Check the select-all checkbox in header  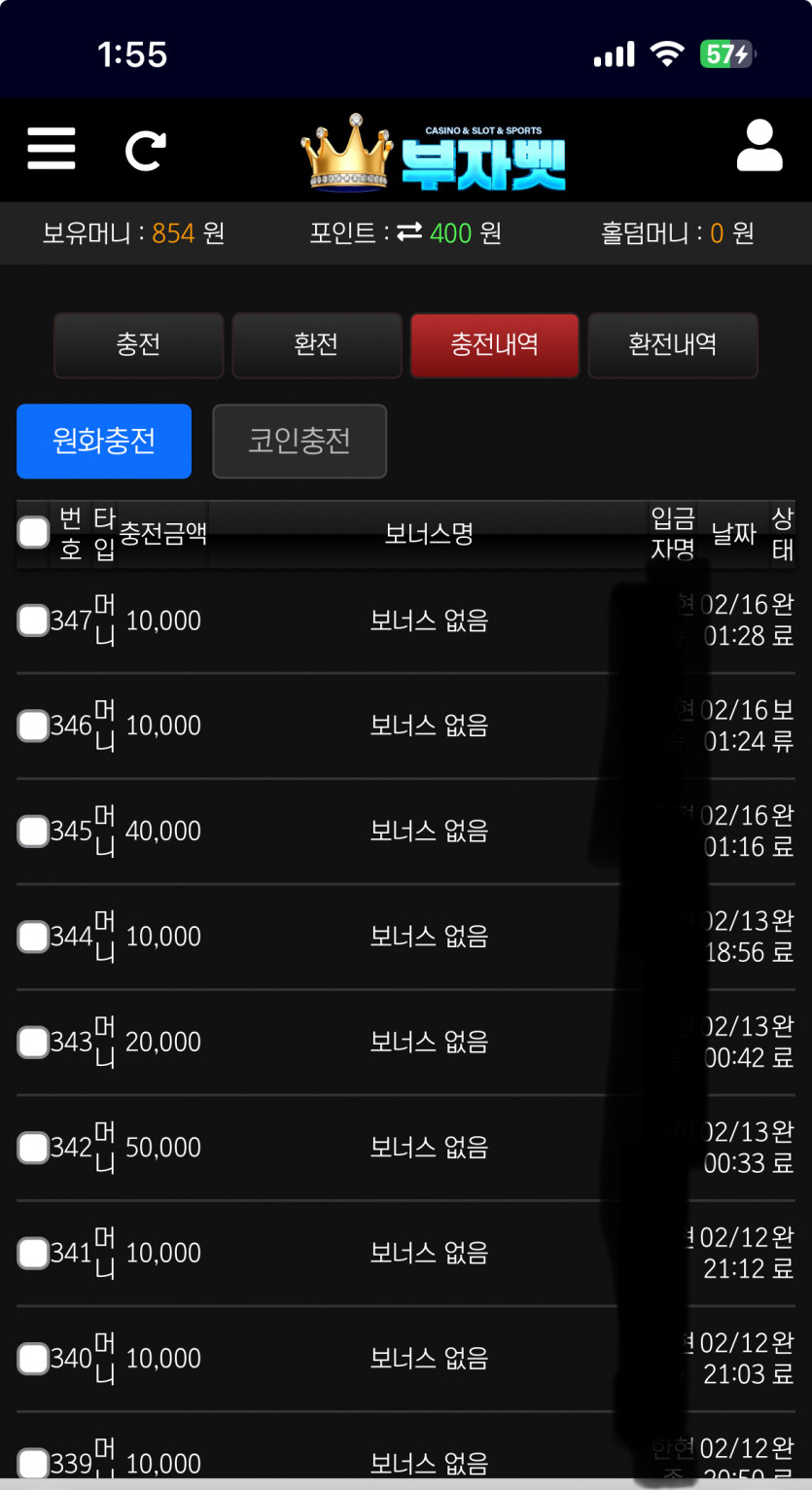[34, 532]
